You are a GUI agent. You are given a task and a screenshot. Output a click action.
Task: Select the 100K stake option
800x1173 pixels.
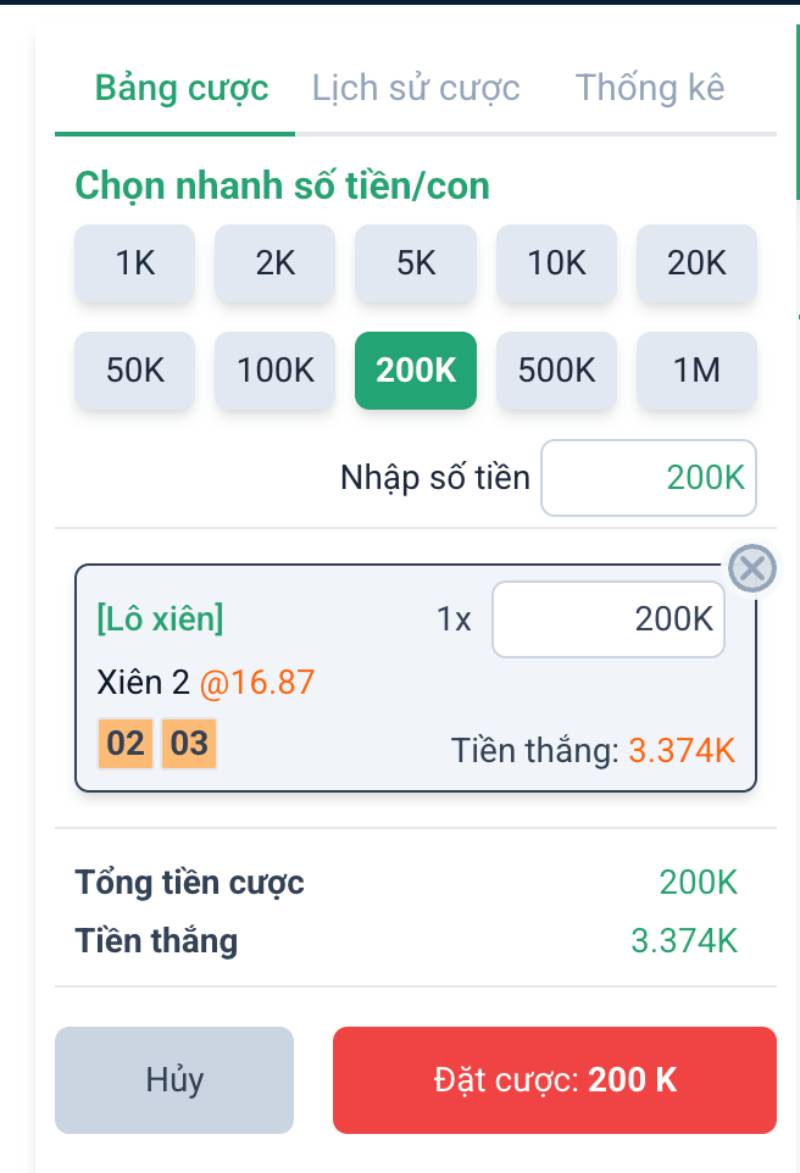coord(275,370)
